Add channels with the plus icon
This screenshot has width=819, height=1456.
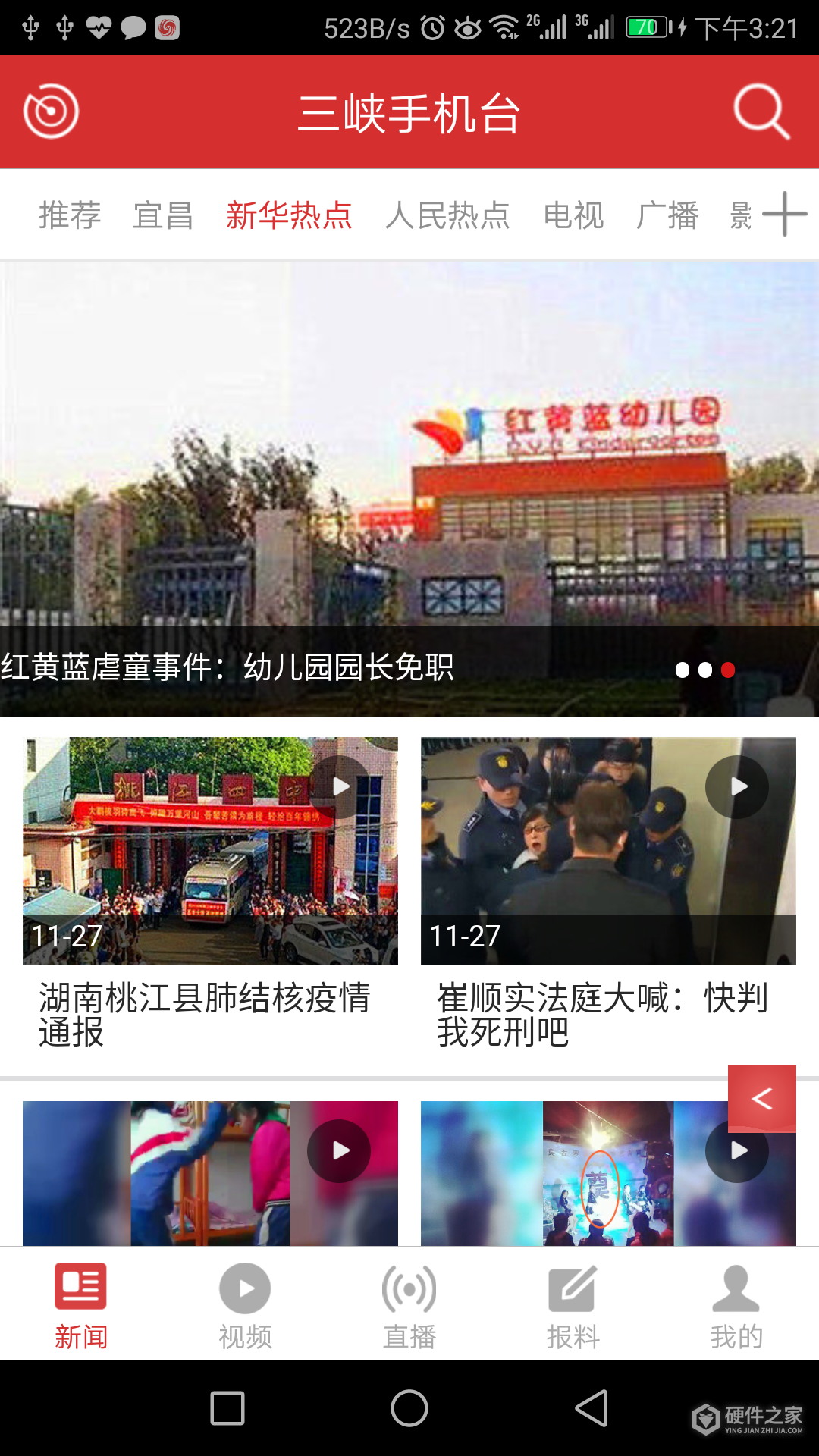pos(784,214)
